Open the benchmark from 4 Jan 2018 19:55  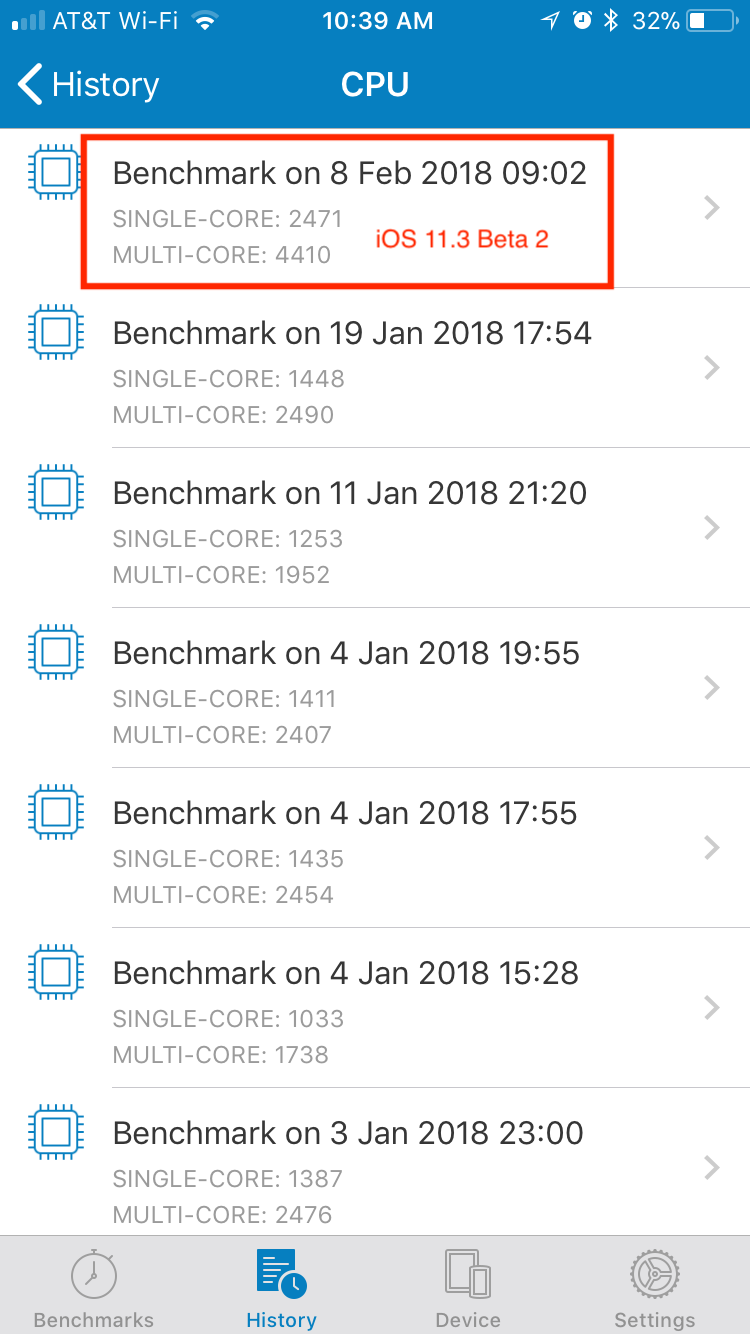(375, 688)
